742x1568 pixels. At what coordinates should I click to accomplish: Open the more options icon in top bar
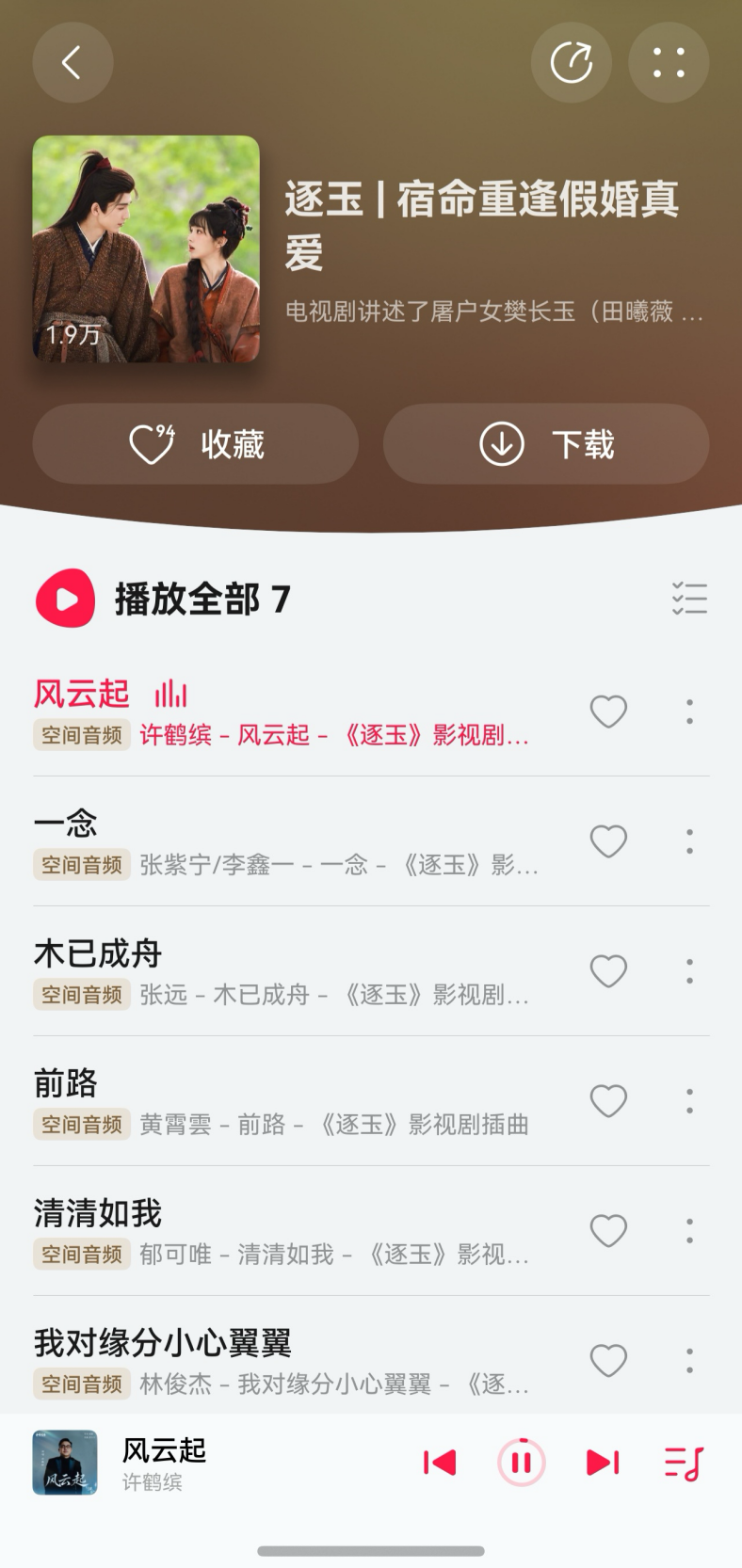669,63
